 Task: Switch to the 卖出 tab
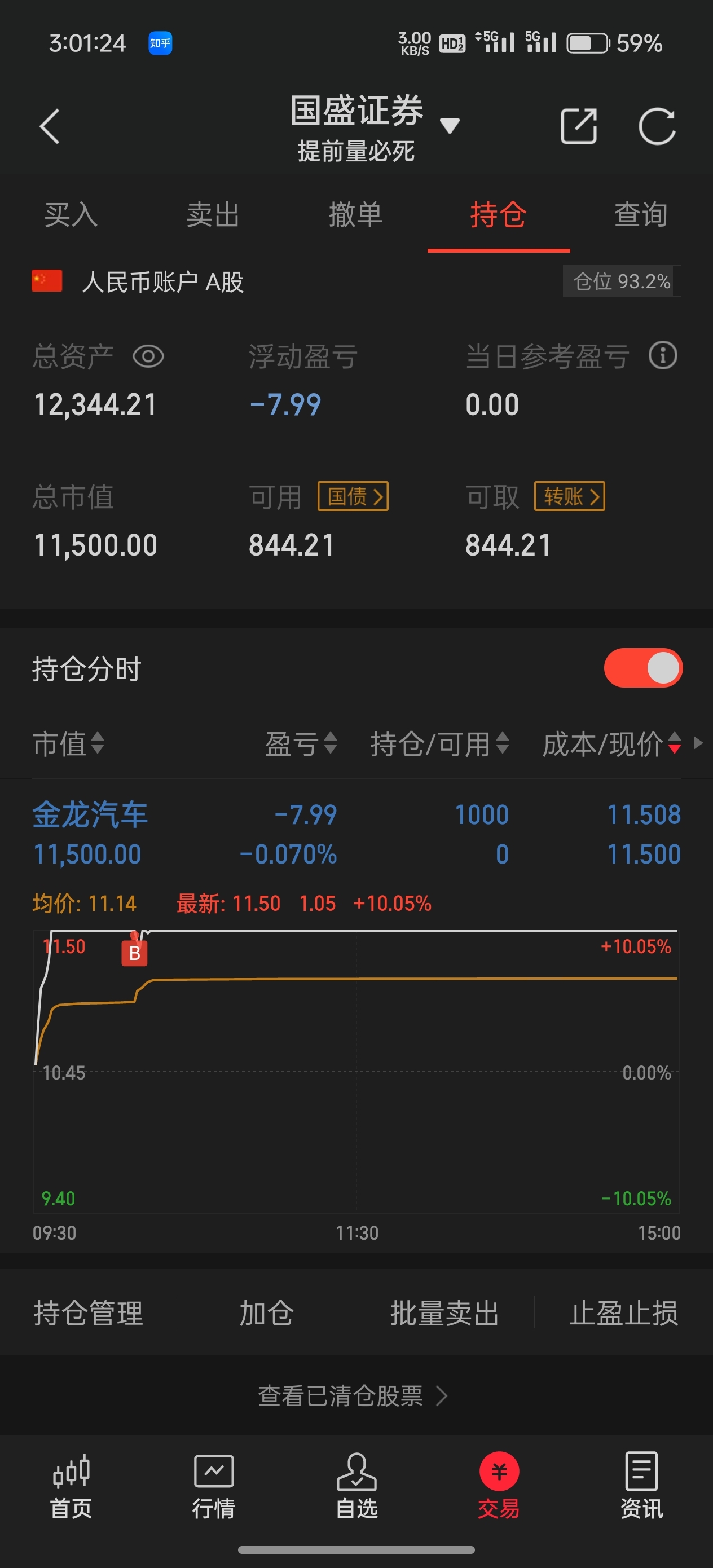pyautogui.click(x=213, y=215)
